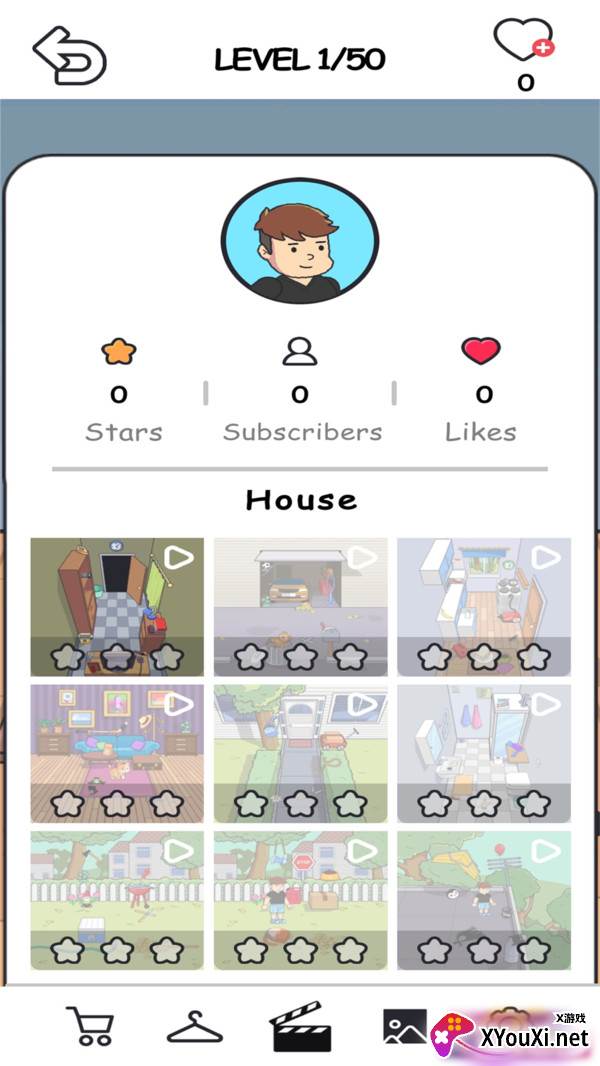Open the front door pathway level
The image size is (600, 1066).
[300, 753]
